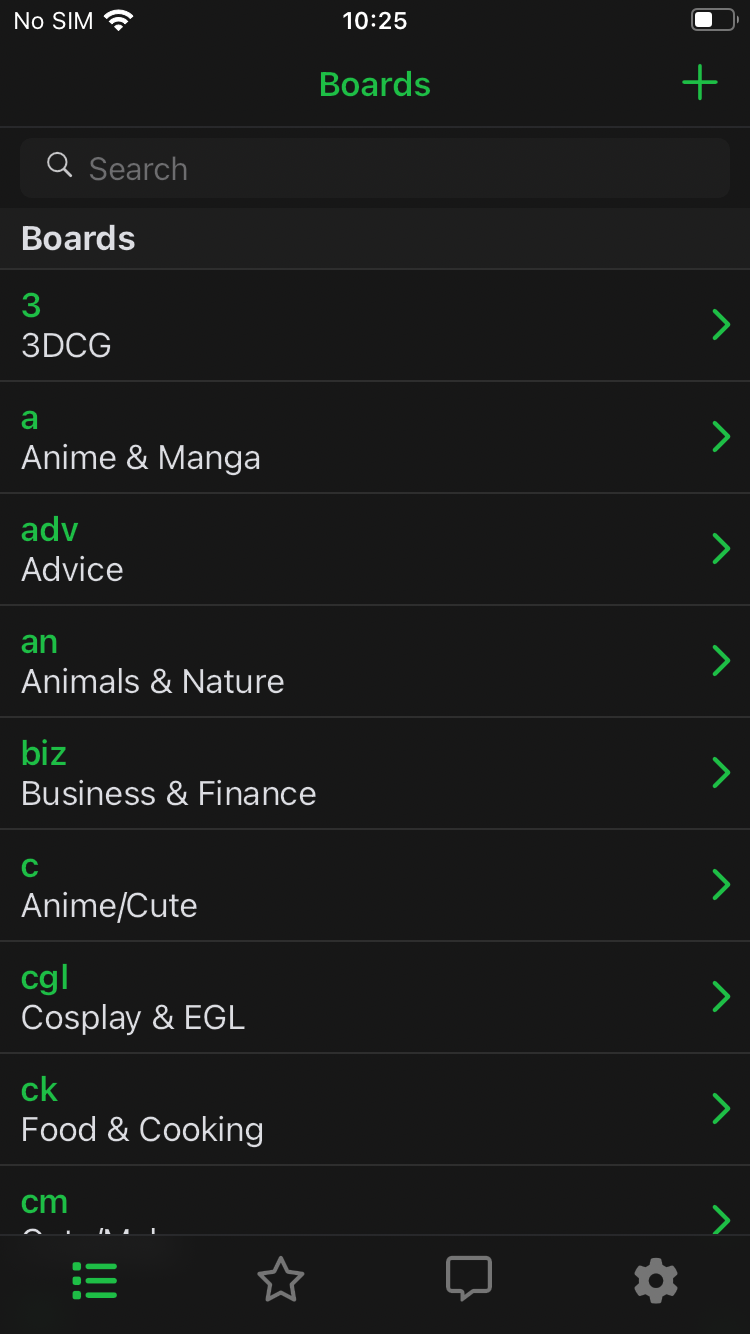Open the cm board row
Viewport: 750px width, 1334px height.
(x=375, y=1201)
